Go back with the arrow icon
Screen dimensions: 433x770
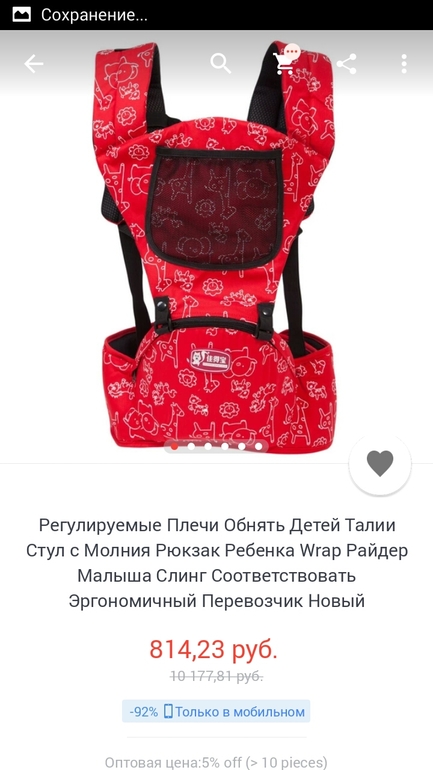[x=33, y=64]
